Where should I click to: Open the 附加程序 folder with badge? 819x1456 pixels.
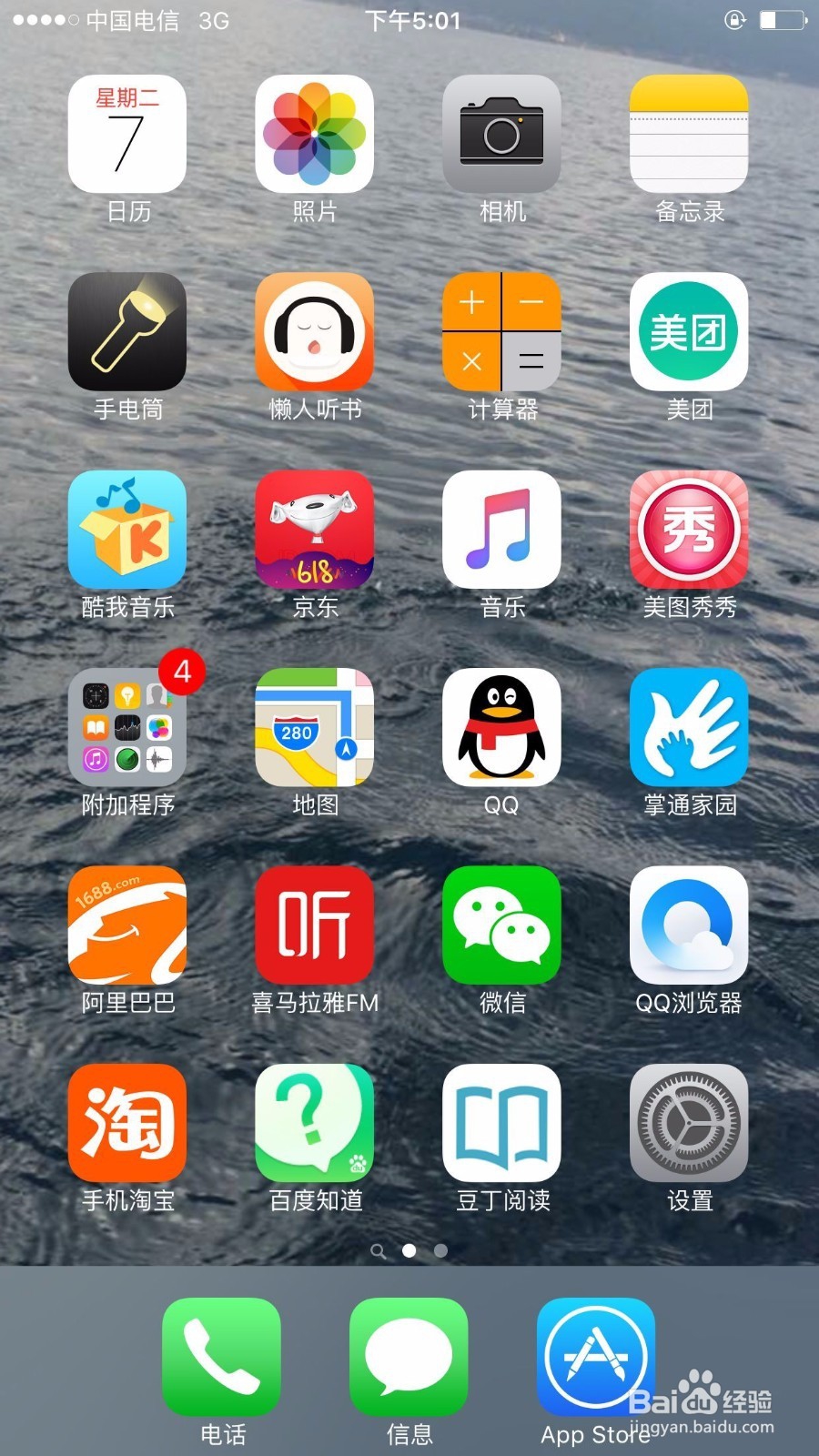coord(127,728)
